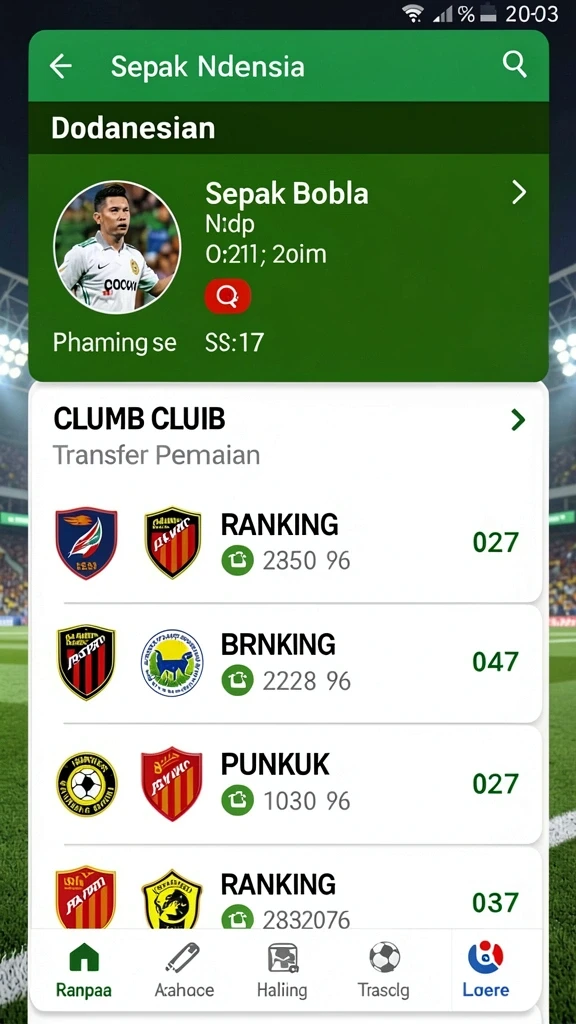Open search in the header
Viewport: 576px width, 1024px height.
coord(514,65)
